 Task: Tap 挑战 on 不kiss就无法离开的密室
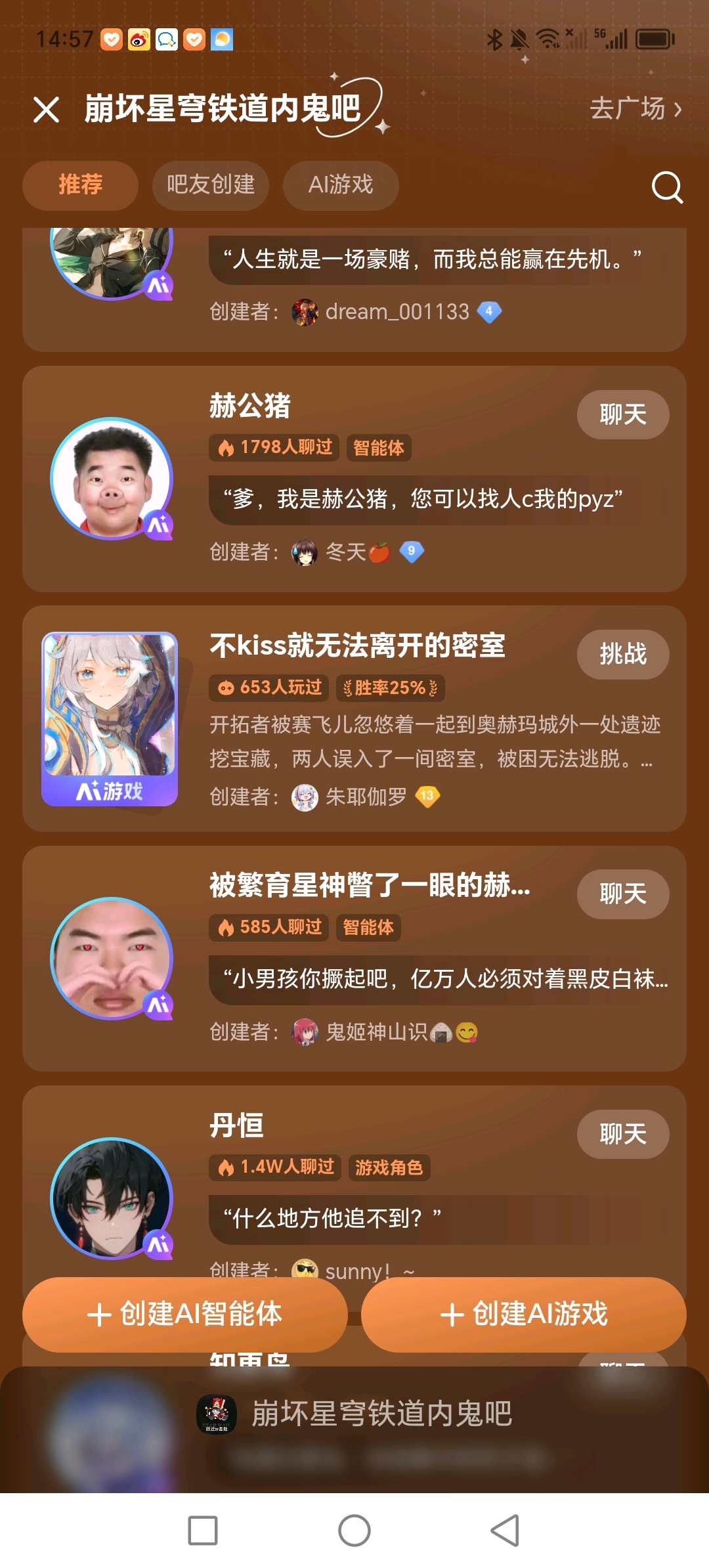coord(622,655)
